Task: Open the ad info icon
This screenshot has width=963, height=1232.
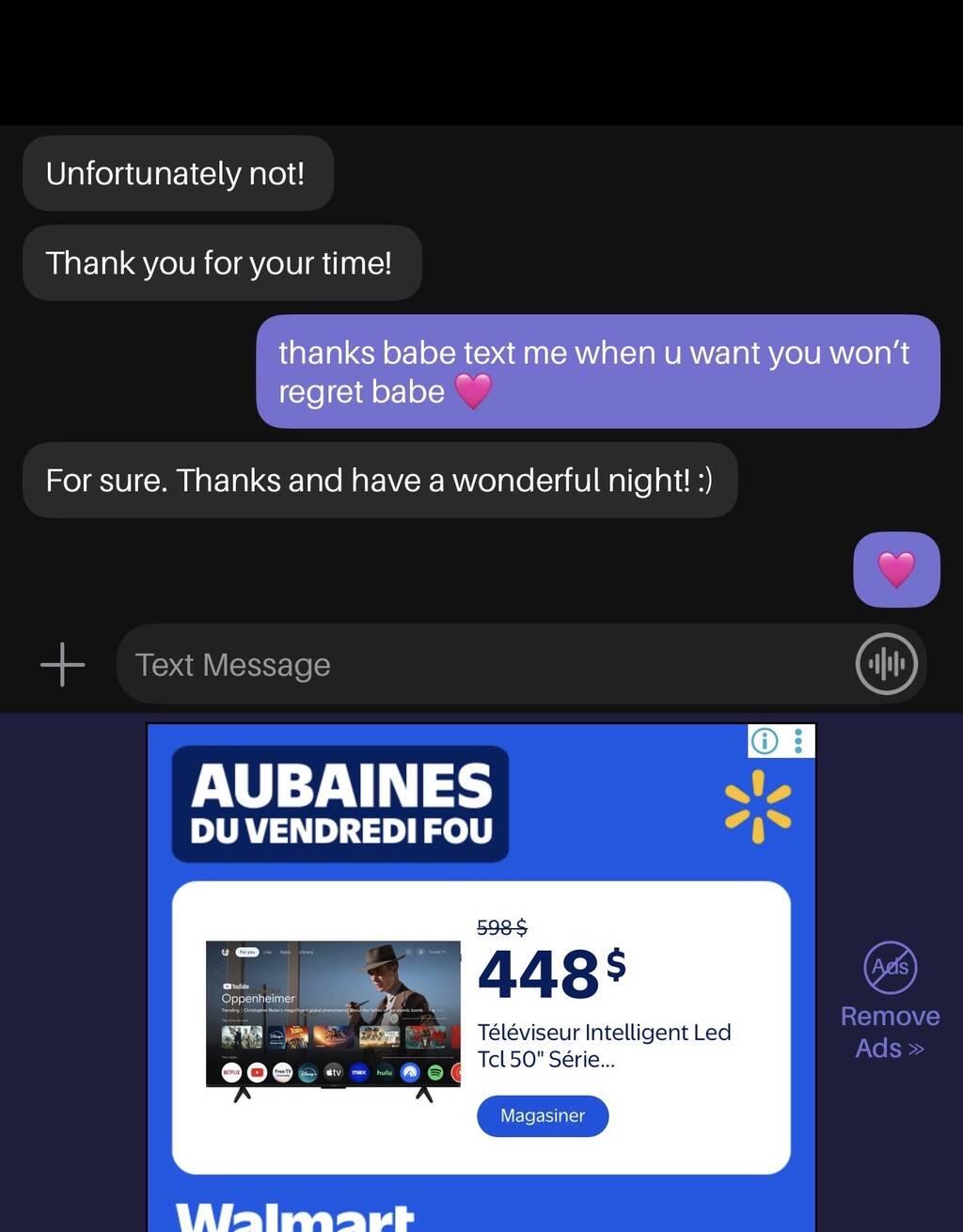Action: (765, 741)
